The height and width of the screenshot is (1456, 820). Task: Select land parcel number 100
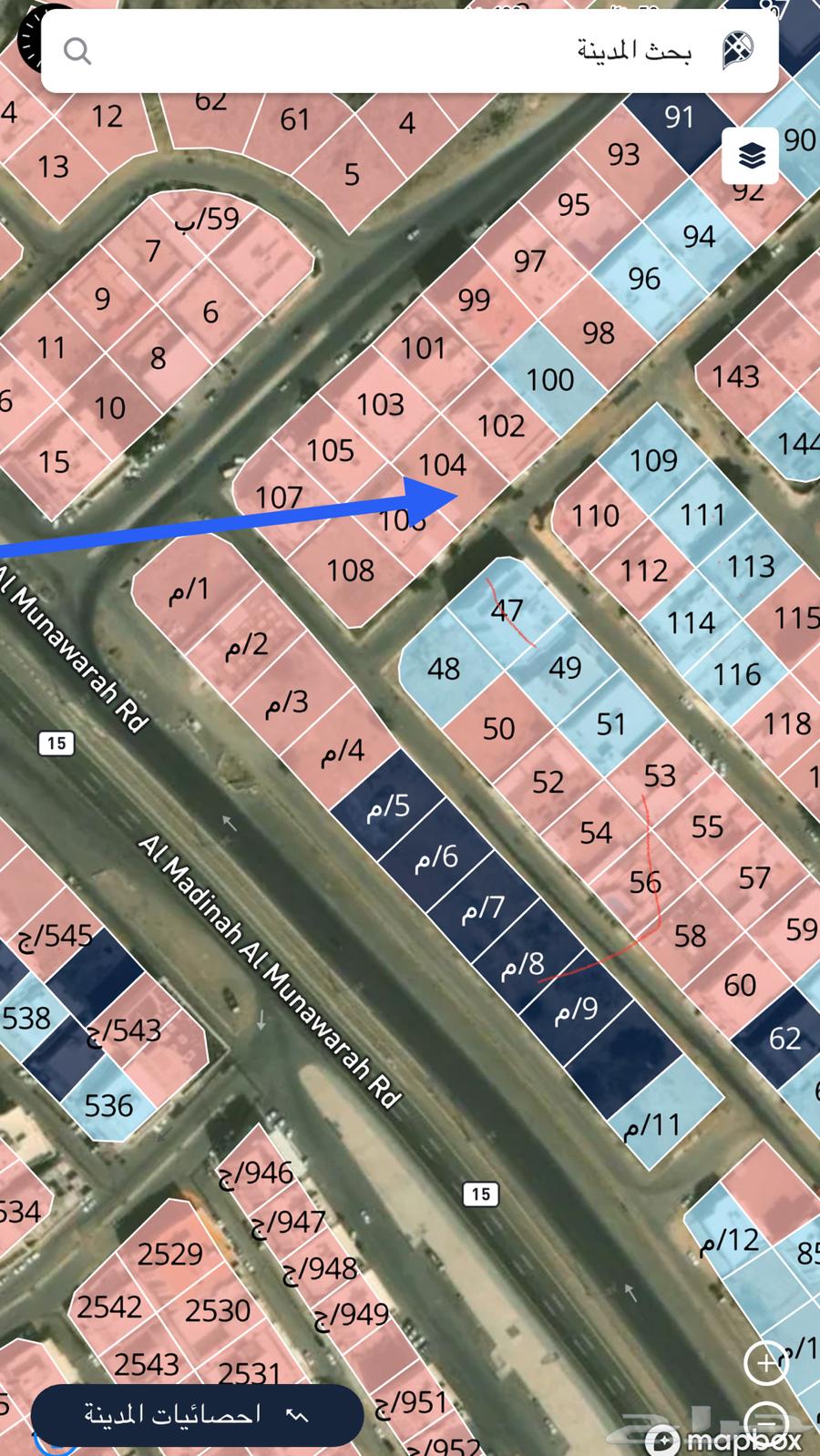coord(549,379)
